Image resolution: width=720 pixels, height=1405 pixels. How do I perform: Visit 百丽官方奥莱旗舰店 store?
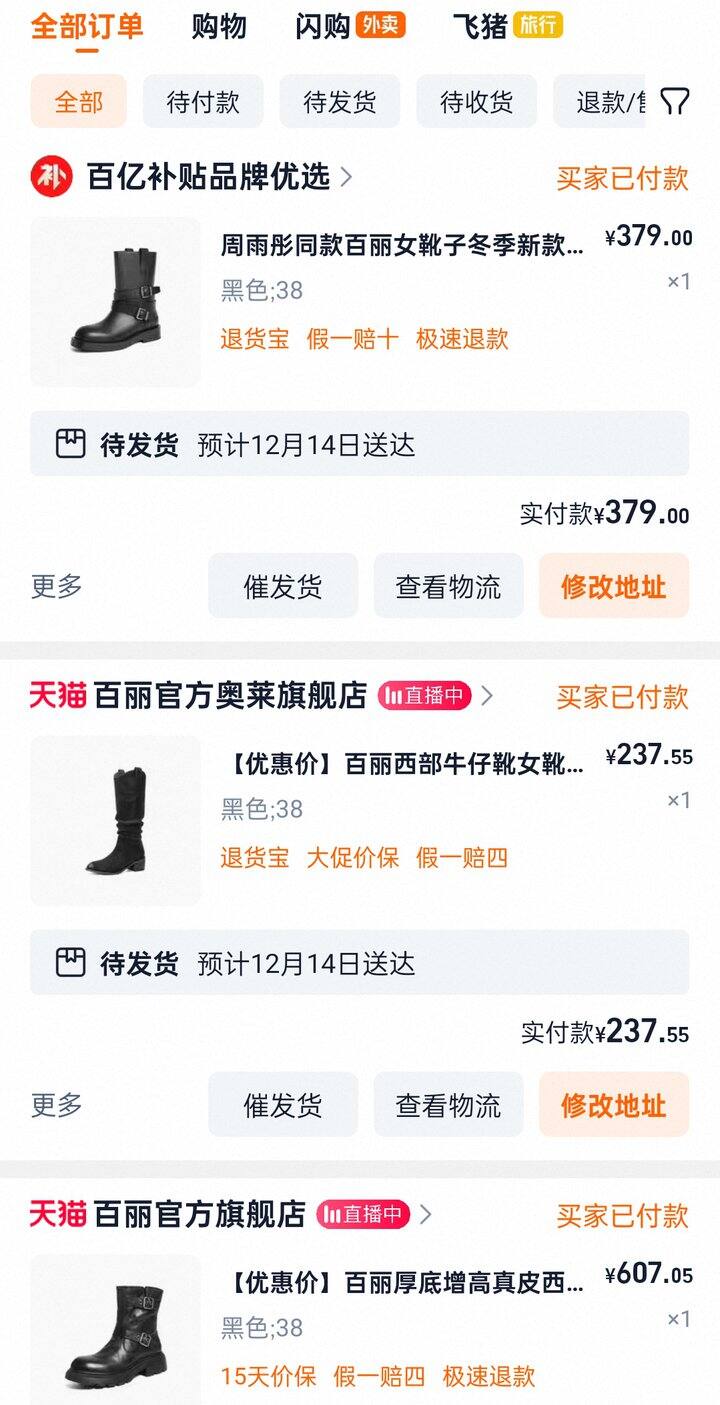(230, 696)
